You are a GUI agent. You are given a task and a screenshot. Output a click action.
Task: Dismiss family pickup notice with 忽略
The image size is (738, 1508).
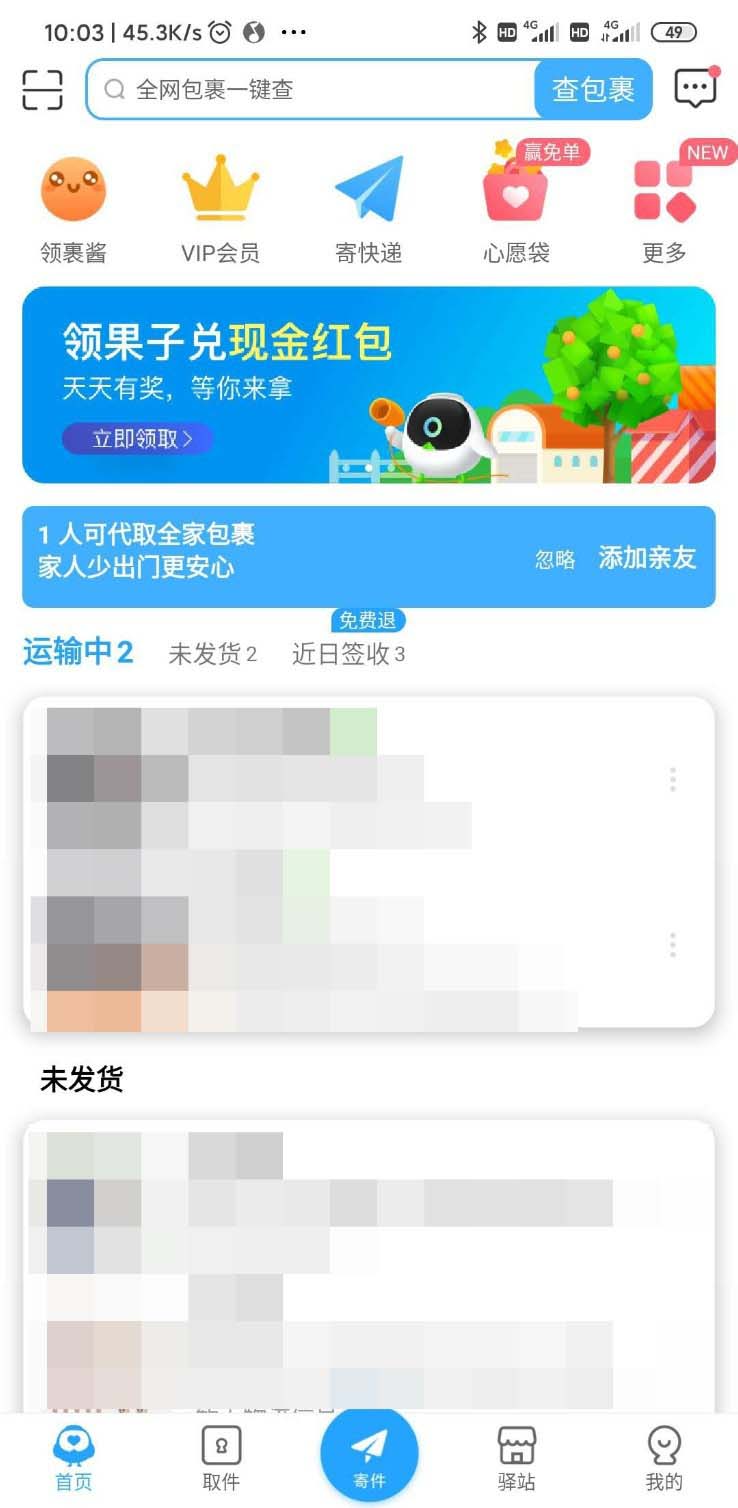[555, 559]
